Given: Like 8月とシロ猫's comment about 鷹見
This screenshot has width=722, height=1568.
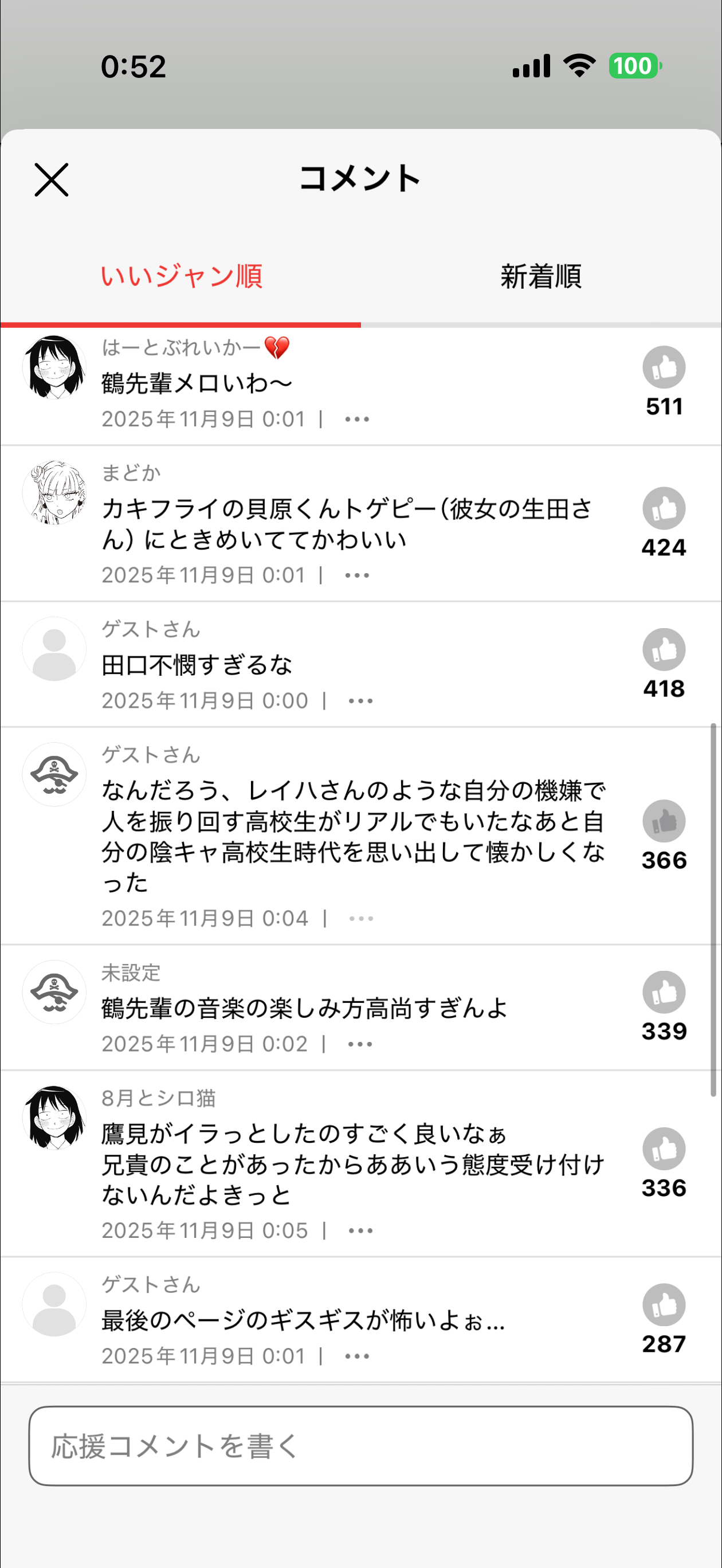Looking at the screenshot, I should pos(664,1148).
